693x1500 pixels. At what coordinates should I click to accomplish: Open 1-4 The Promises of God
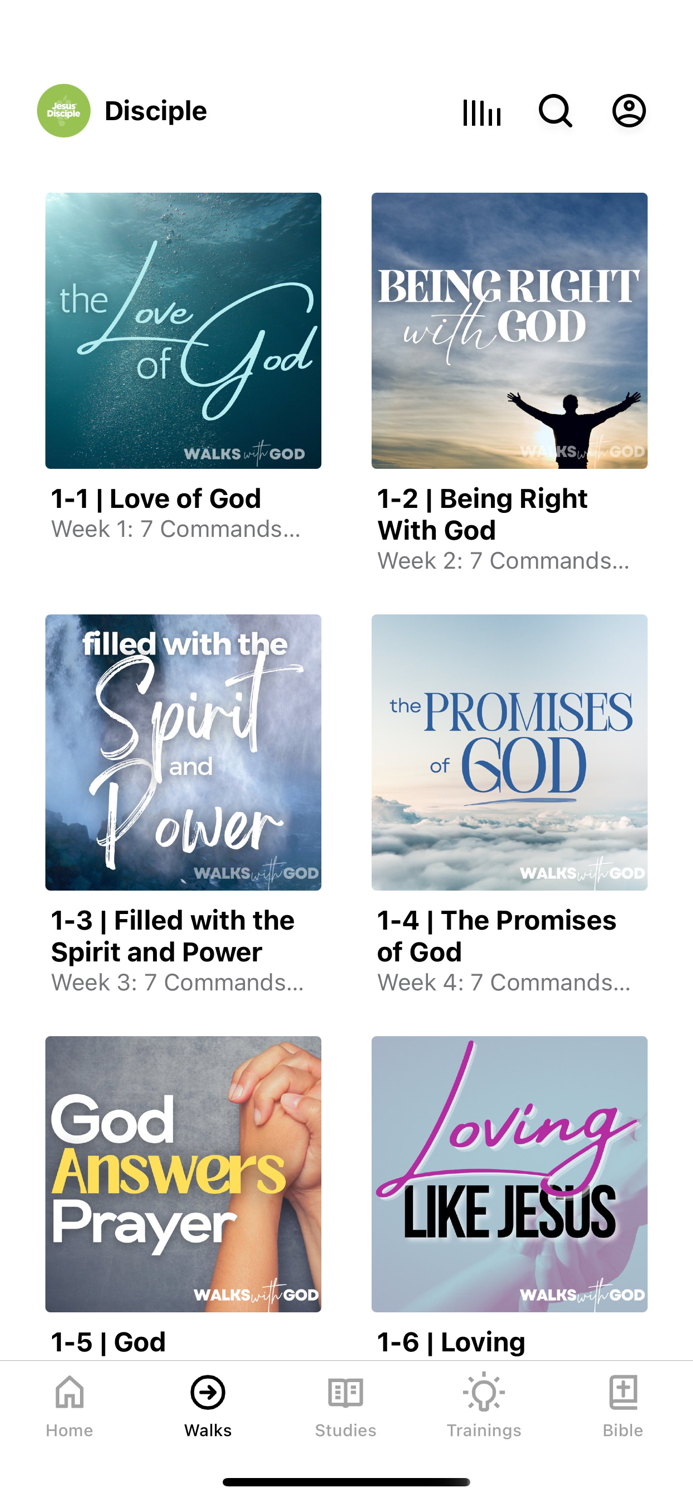[509, 752]
